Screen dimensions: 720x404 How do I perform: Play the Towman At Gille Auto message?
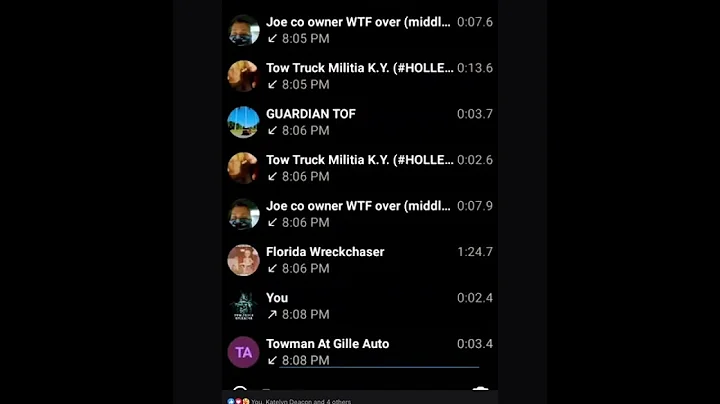(358, 352)
